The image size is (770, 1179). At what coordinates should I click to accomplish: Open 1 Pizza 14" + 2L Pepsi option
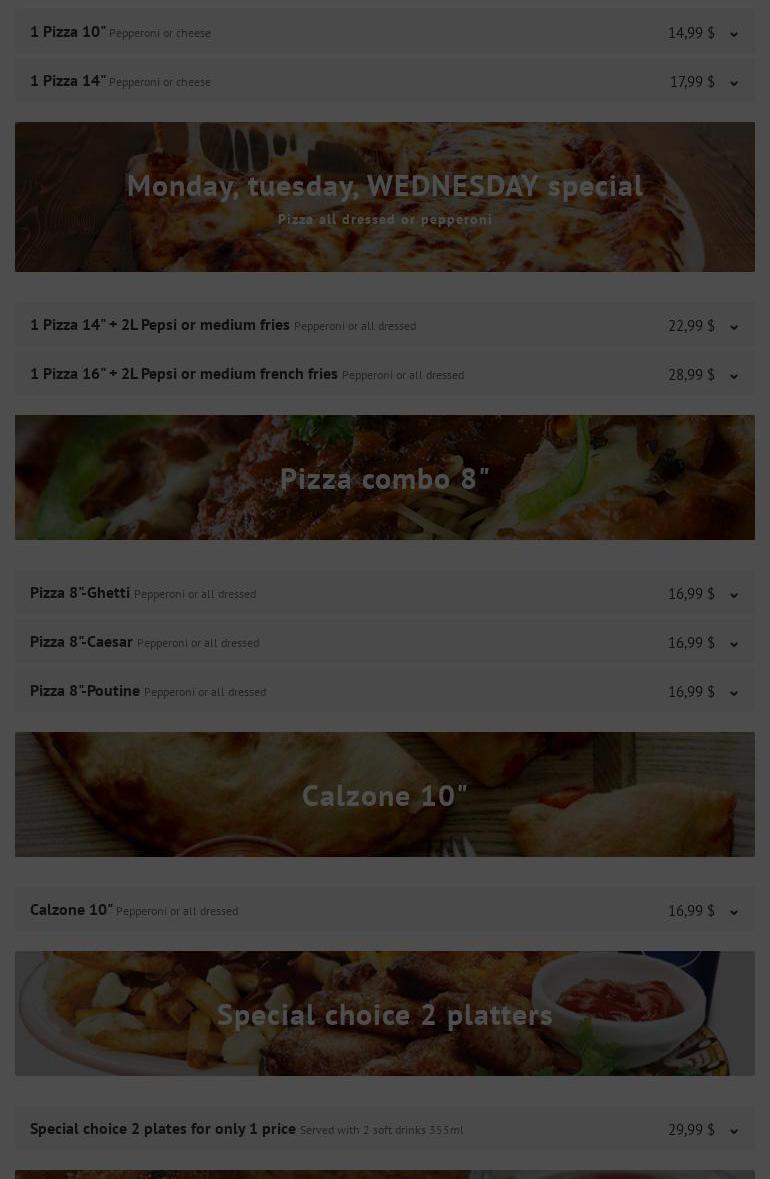pos(384,326)
